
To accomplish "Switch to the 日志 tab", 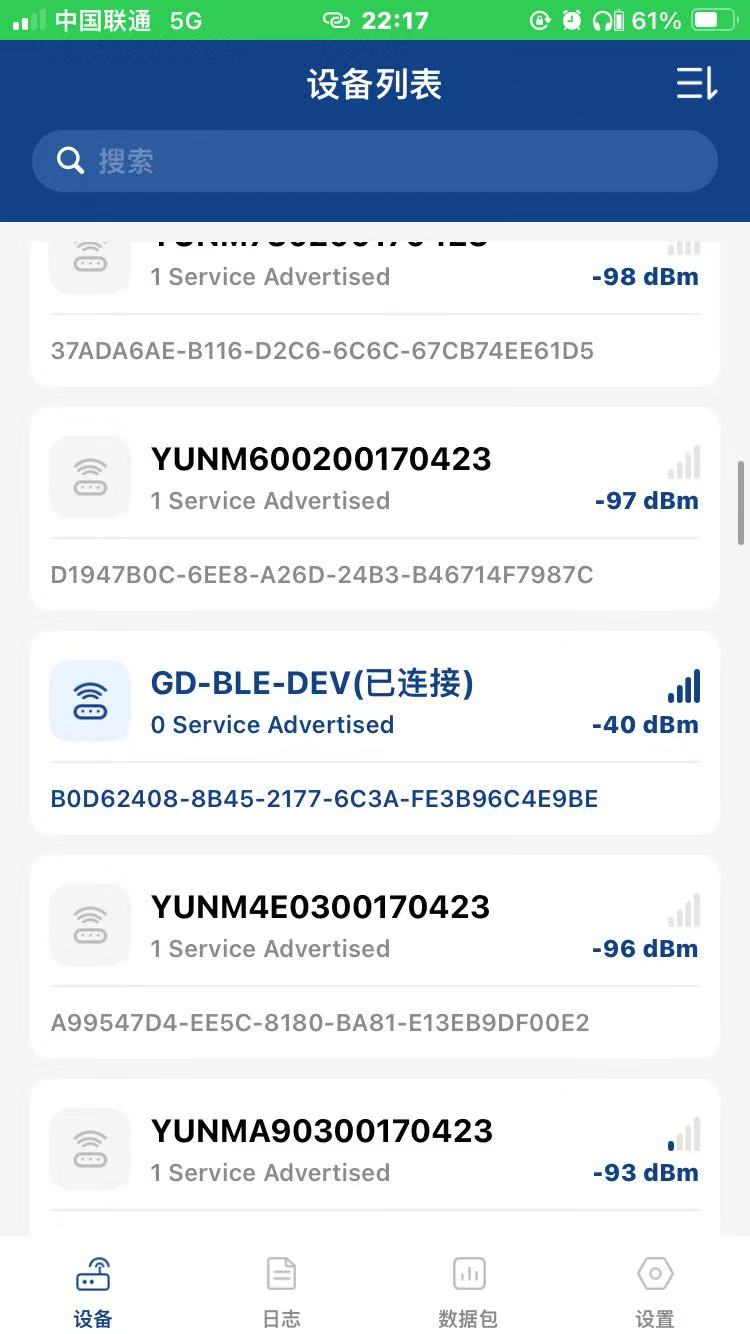I will point(281,1291).
